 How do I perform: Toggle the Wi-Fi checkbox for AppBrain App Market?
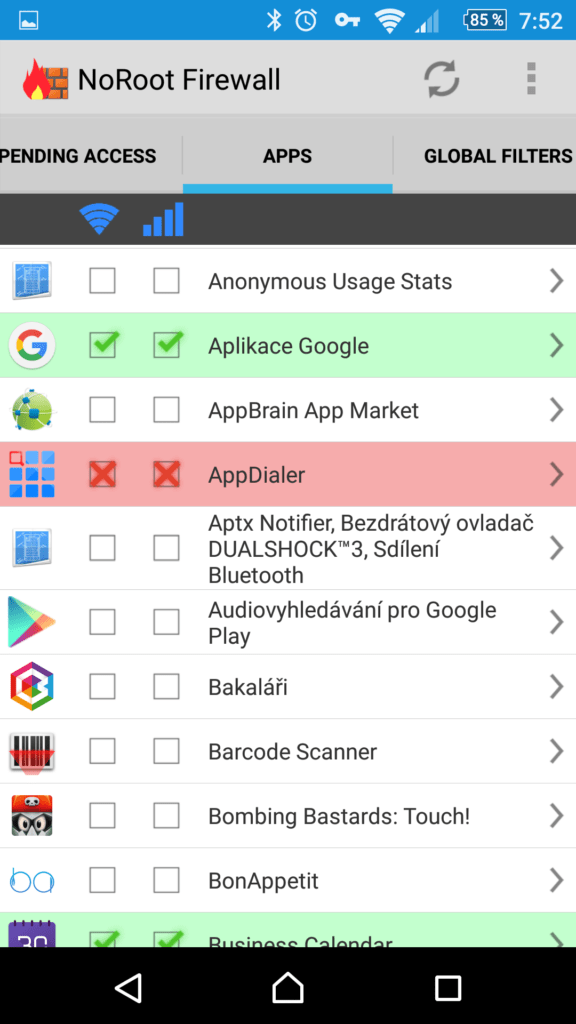tap(103, 410)
